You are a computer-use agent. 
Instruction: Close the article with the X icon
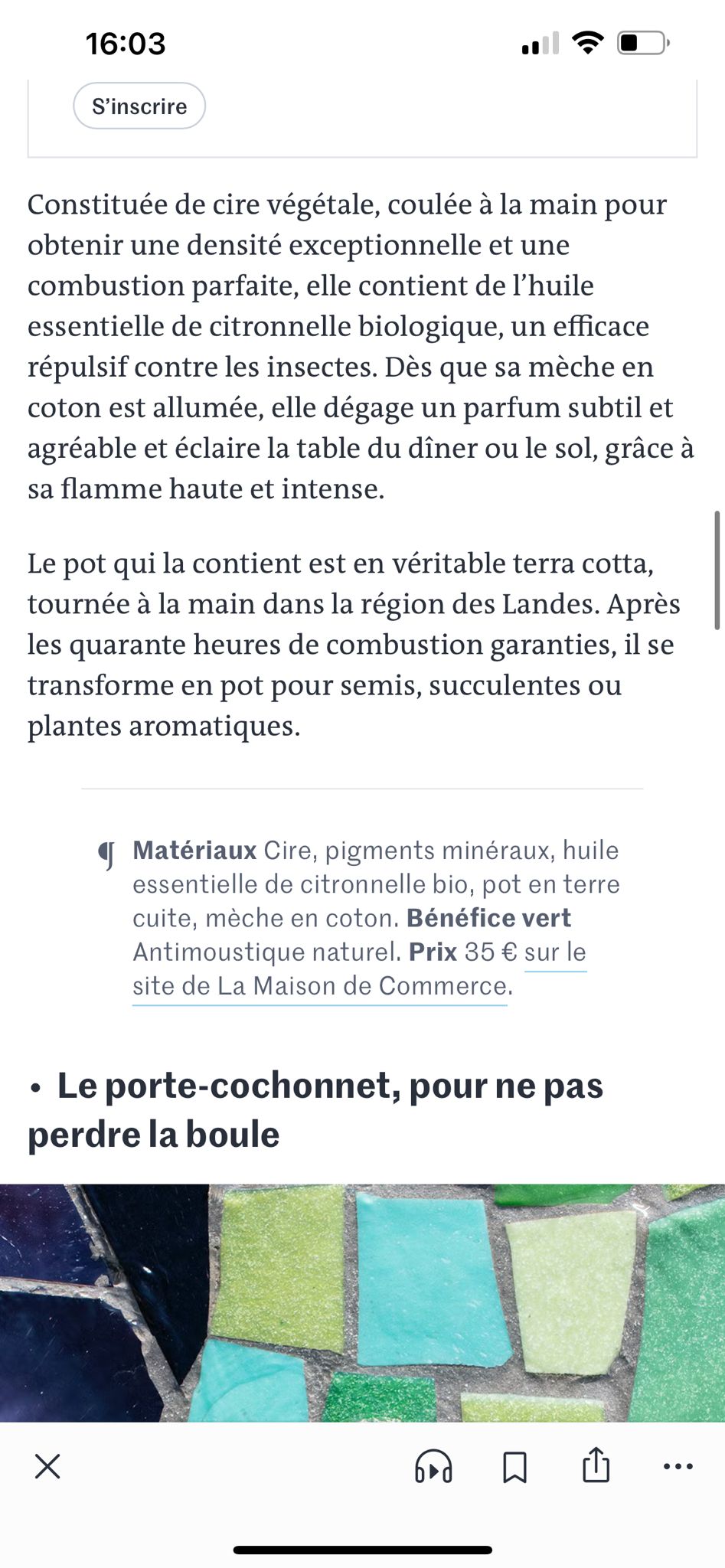[47, 1467]
